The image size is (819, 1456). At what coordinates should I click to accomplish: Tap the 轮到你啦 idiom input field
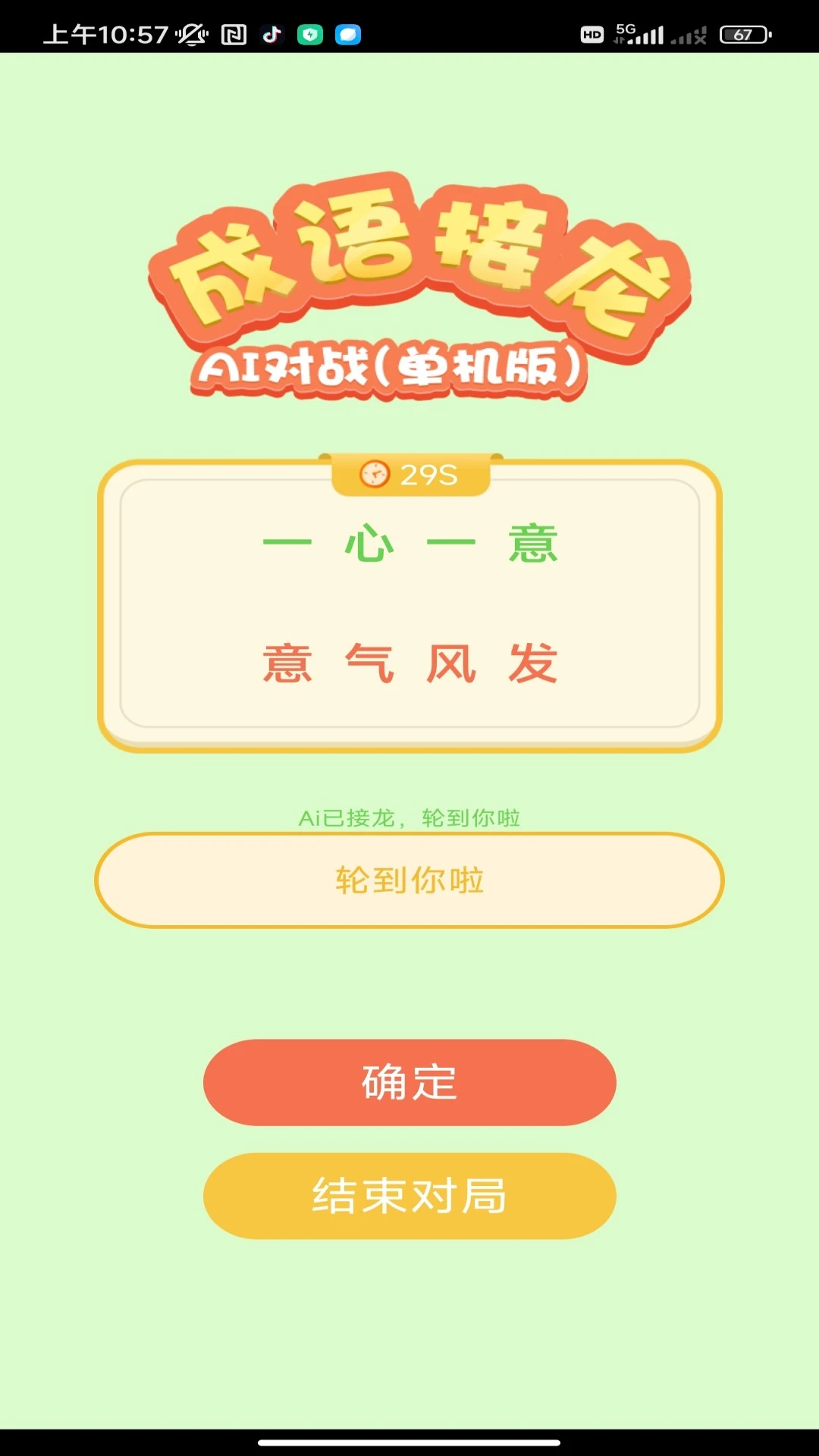pyautogui.click(x=409, y=880)
